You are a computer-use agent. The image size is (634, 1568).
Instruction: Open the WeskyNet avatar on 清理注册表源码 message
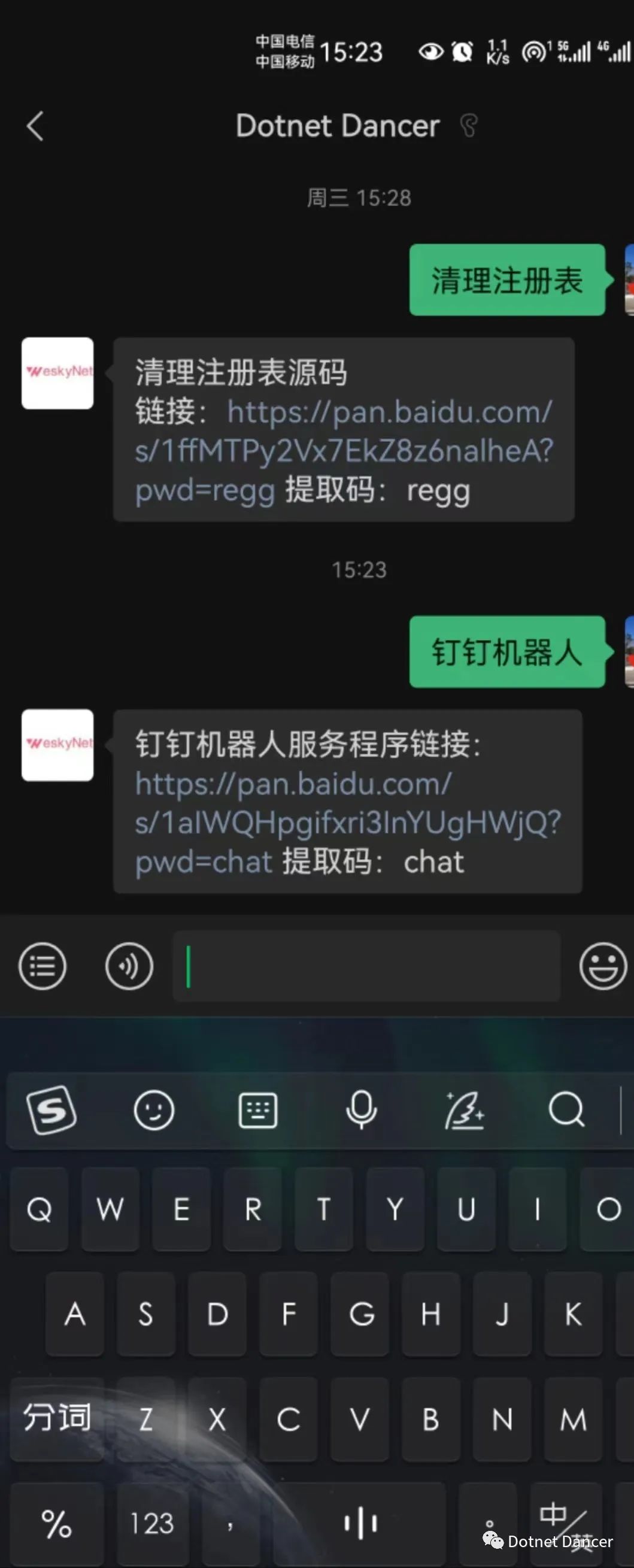58,373
